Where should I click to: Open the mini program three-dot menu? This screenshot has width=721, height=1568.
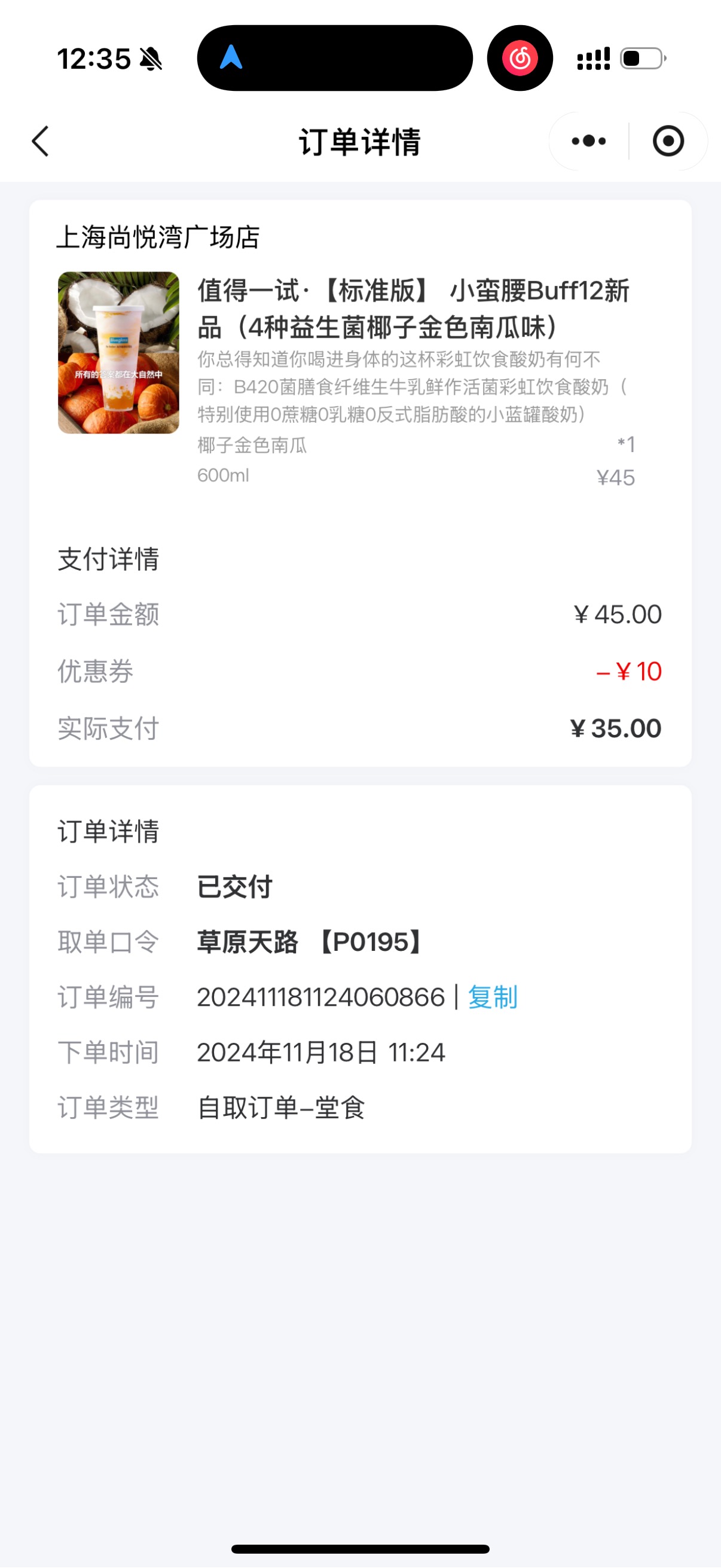coord(588,141)
